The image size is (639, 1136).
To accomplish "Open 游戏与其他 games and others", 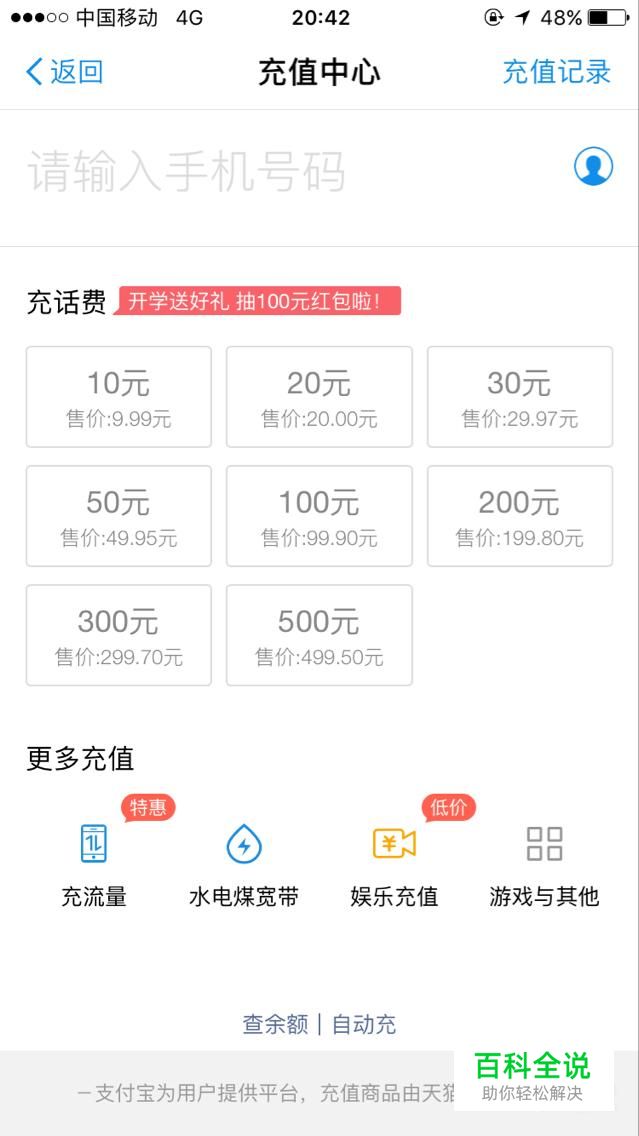I will click(544, 864).
